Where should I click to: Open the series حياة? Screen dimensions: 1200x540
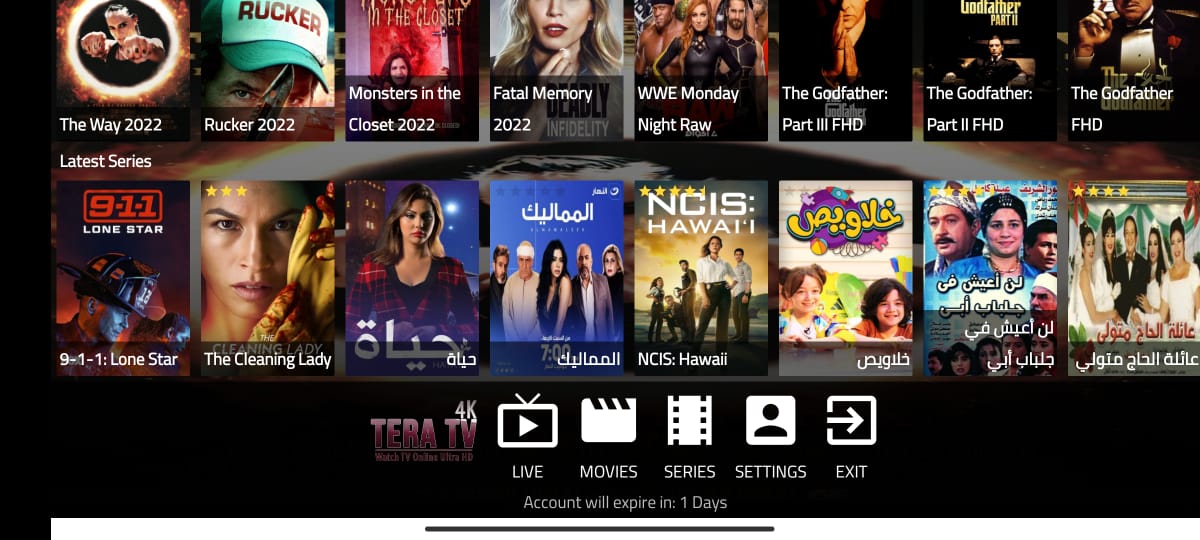[x=412, y=278]
